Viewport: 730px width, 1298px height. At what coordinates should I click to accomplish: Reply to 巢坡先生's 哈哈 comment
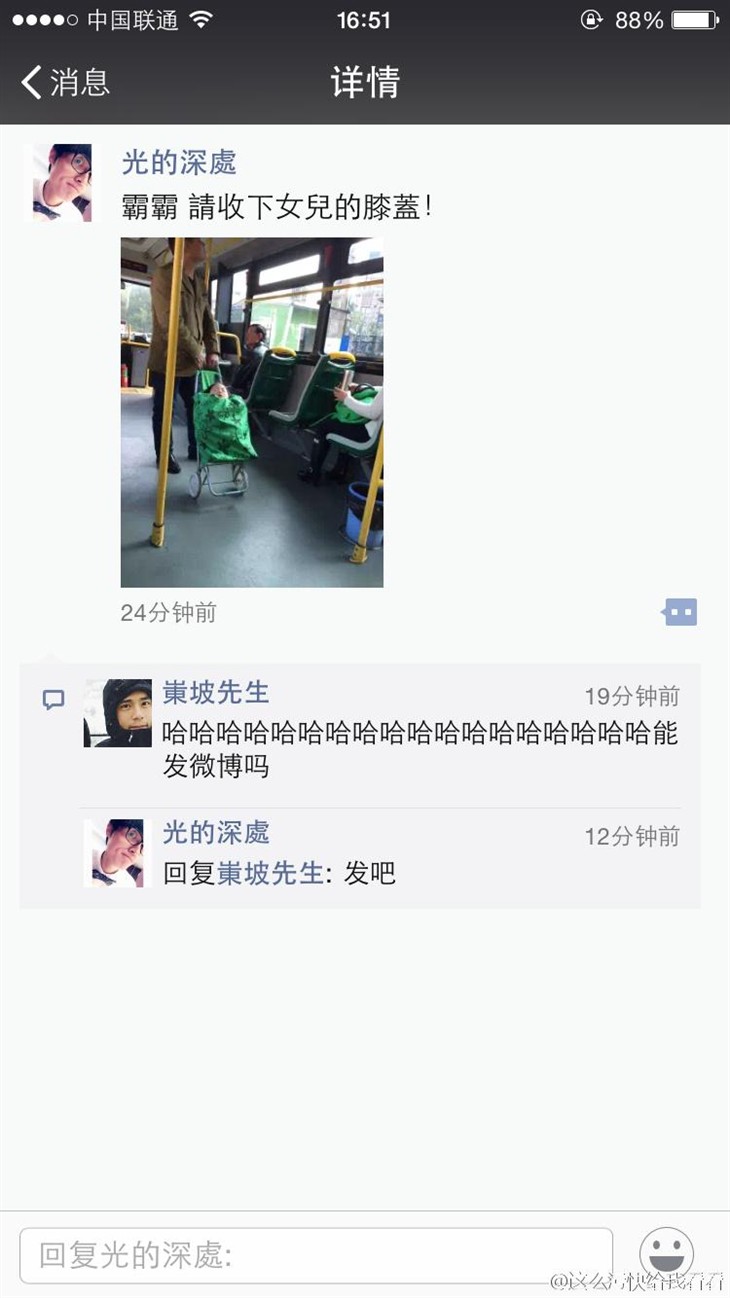coord(420,749)
